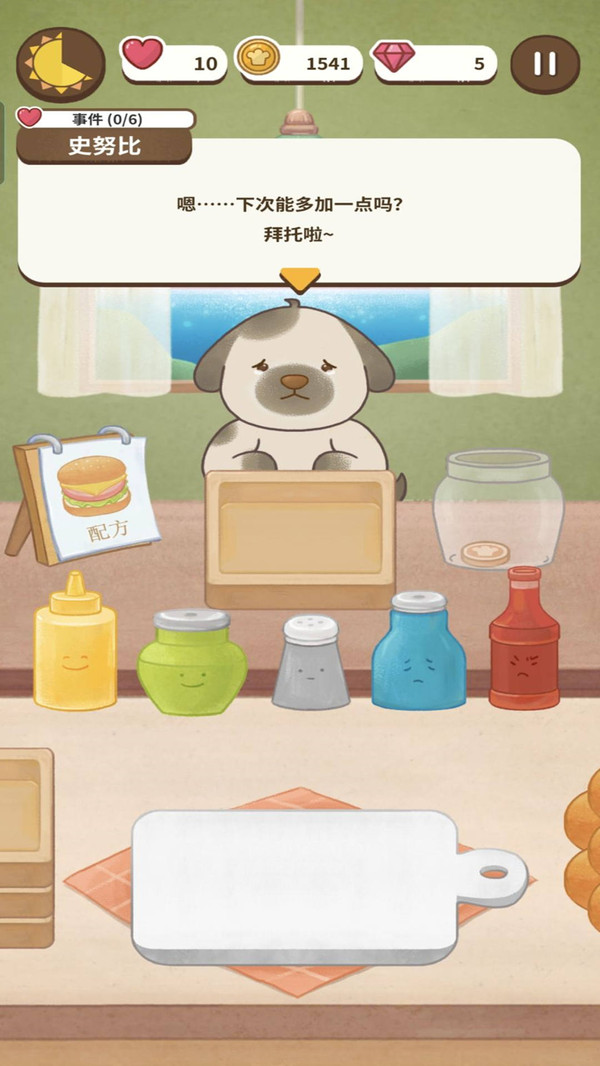Open the 事件 (0/6) events tracker
Screen dimensions: 600x1066
pyautogui.click(x=106, y=119)
